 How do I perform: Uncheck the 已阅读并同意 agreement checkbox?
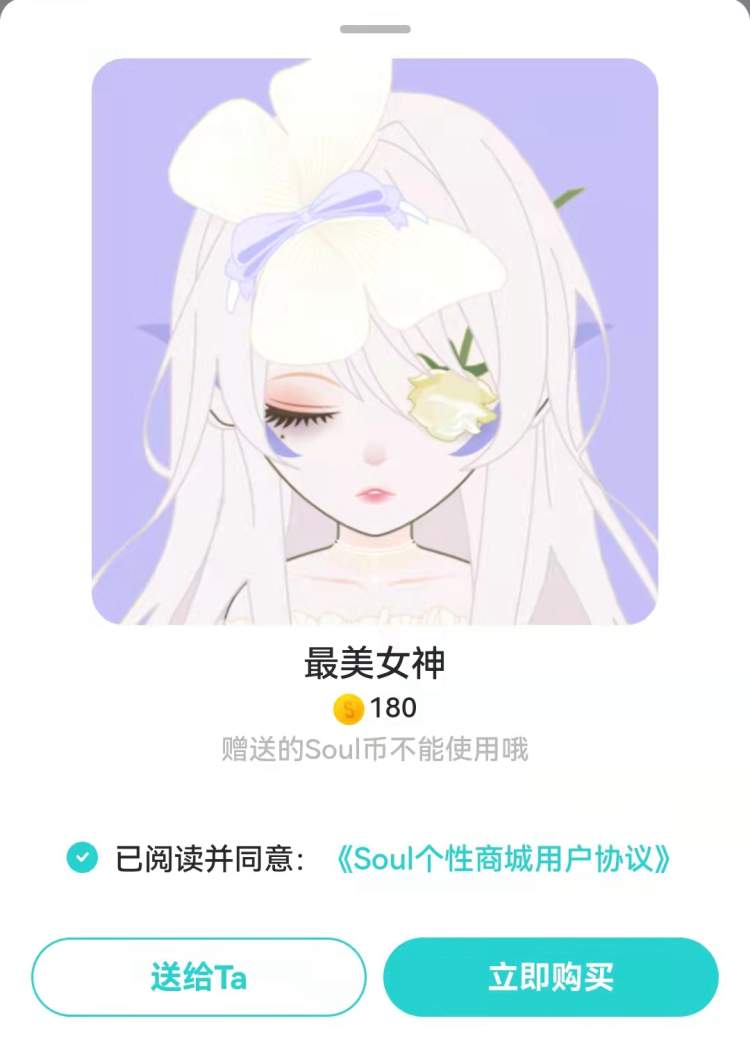point(82,858)
